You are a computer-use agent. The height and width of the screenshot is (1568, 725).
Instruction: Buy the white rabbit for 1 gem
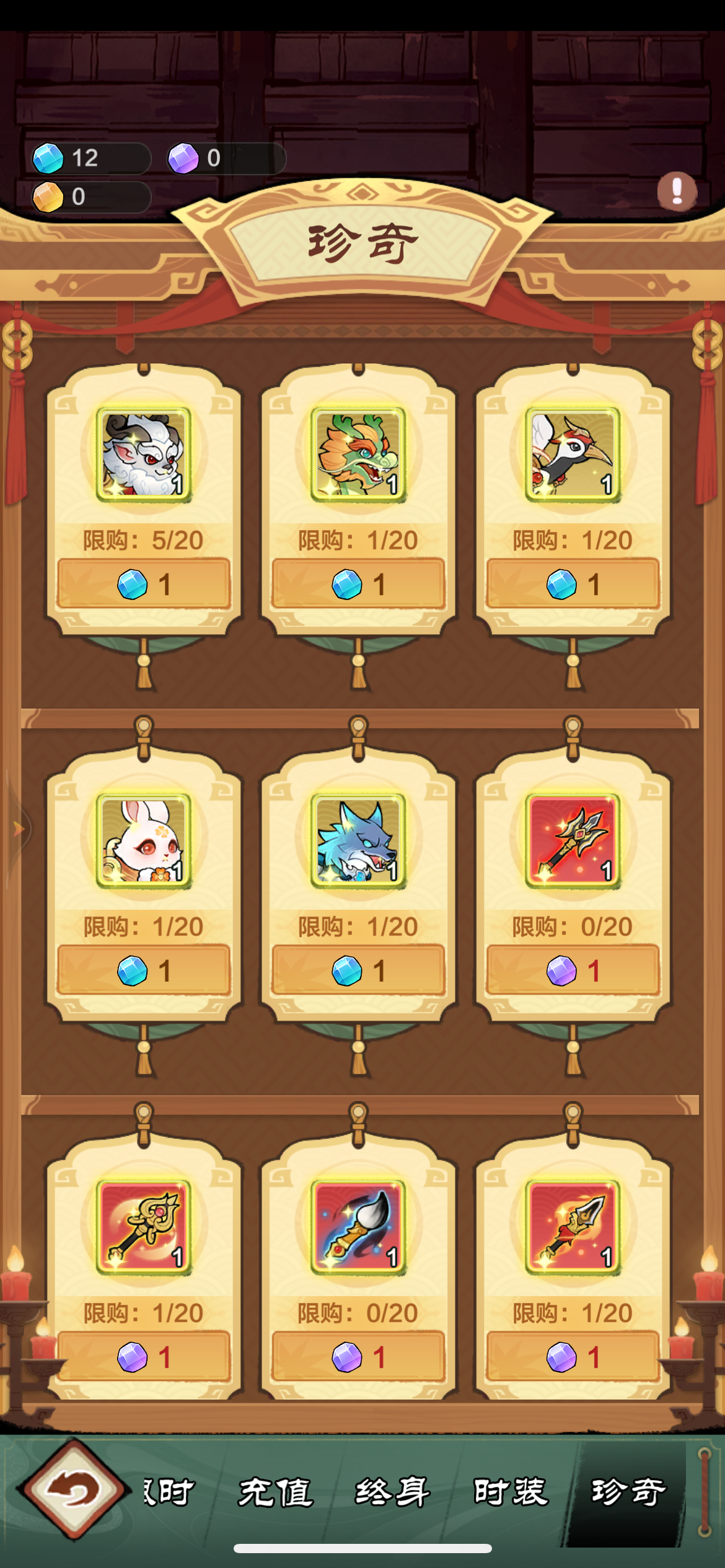[x=143, y=971]
